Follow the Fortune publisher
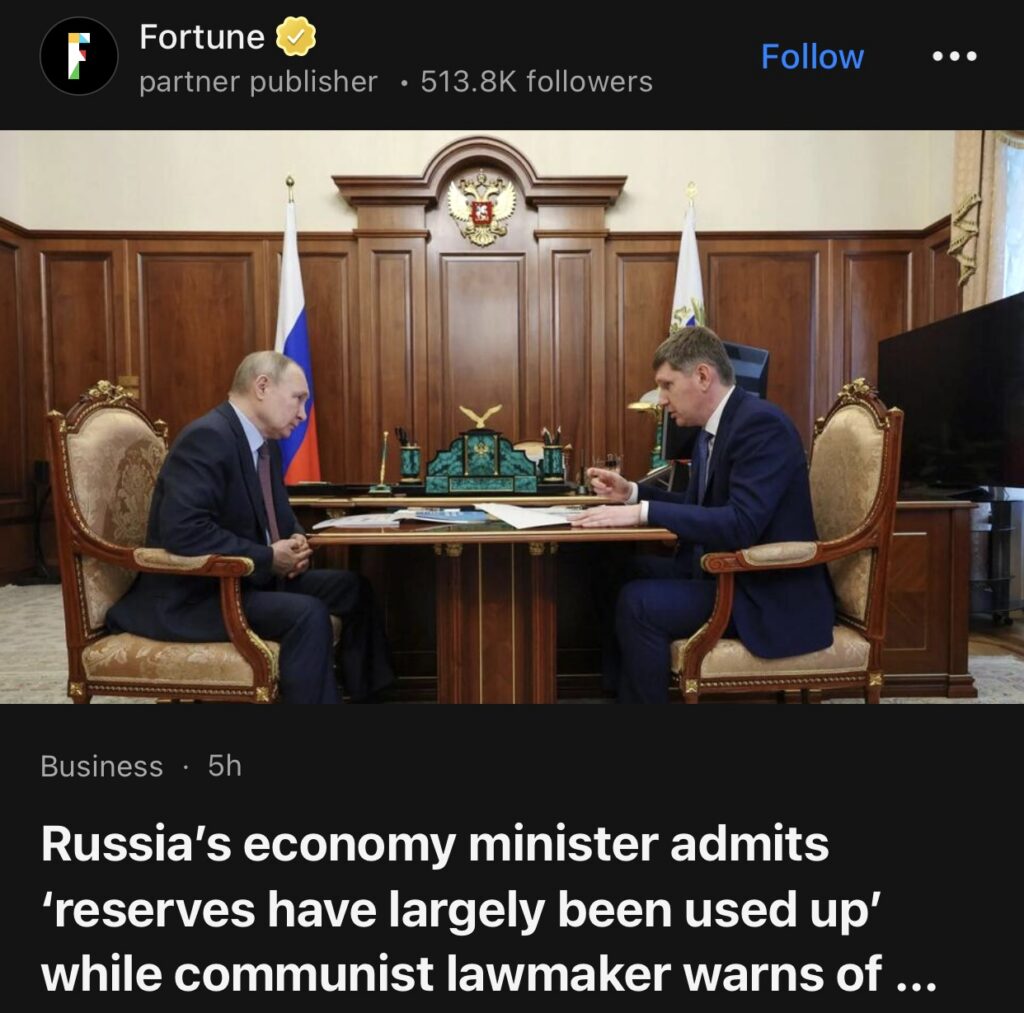 click(811, 57)
